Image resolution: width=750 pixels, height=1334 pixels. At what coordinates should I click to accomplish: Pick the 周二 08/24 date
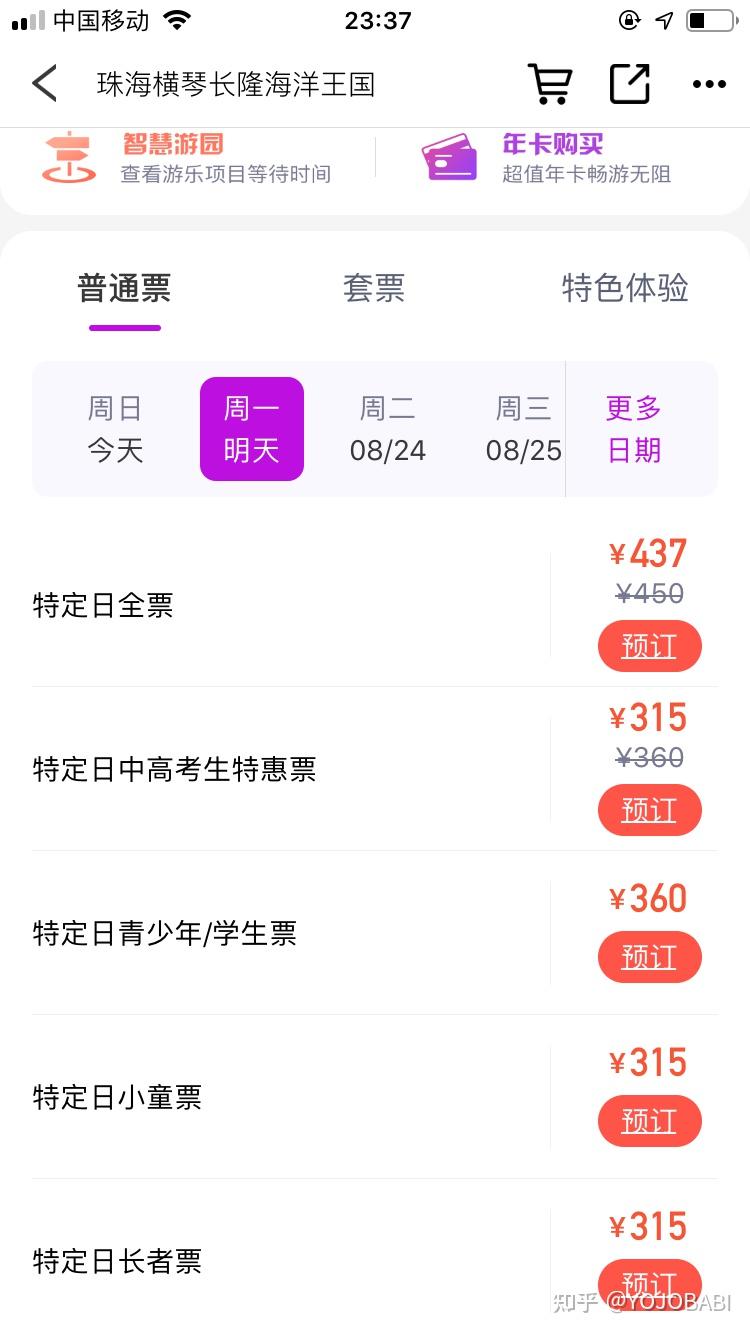click(x=388, y=429)
